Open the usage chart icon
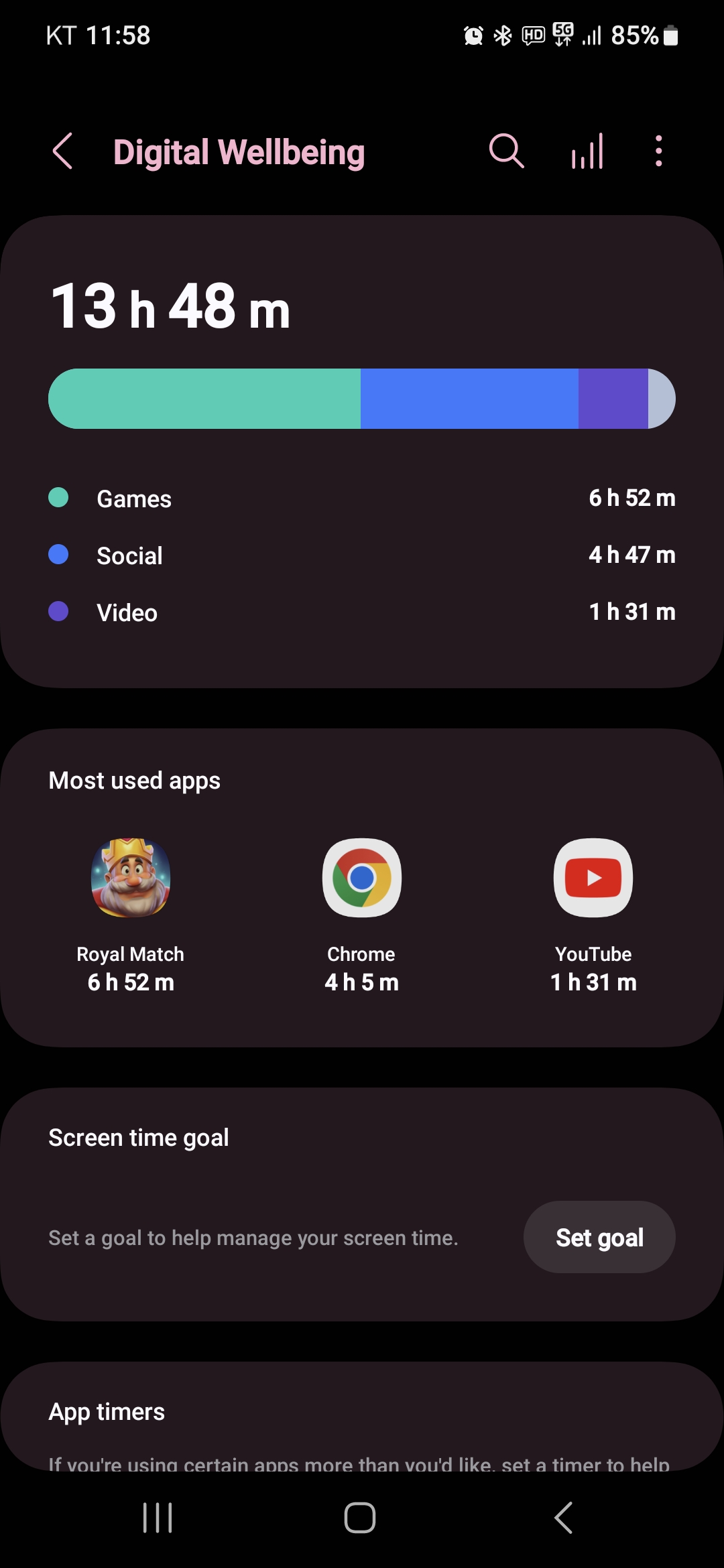The height and width of the screenshot is (1568, 724). click(587, 151)
